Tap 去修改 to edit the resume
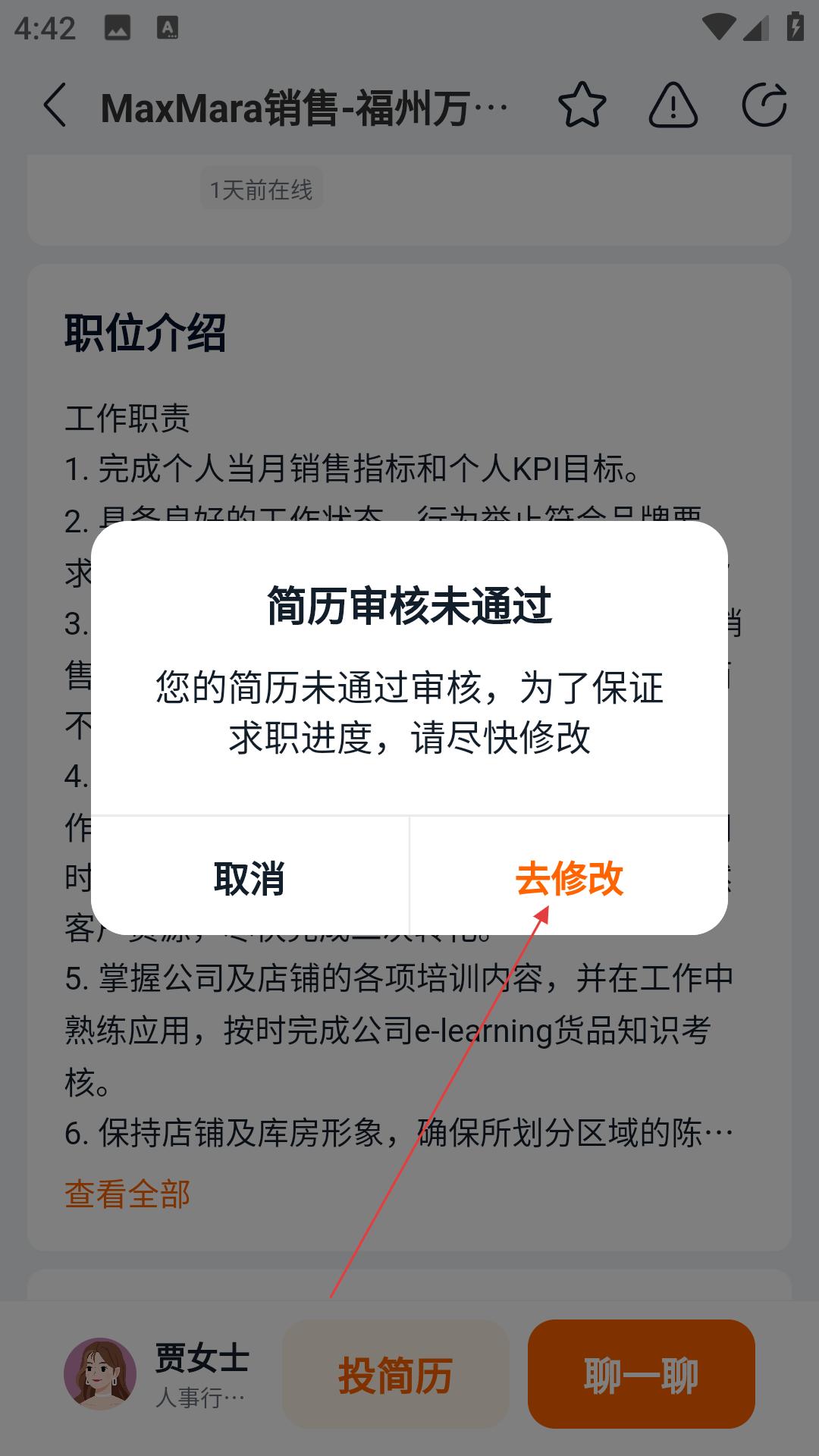This screenshot has width=819, height=1456. coord(569,878)
